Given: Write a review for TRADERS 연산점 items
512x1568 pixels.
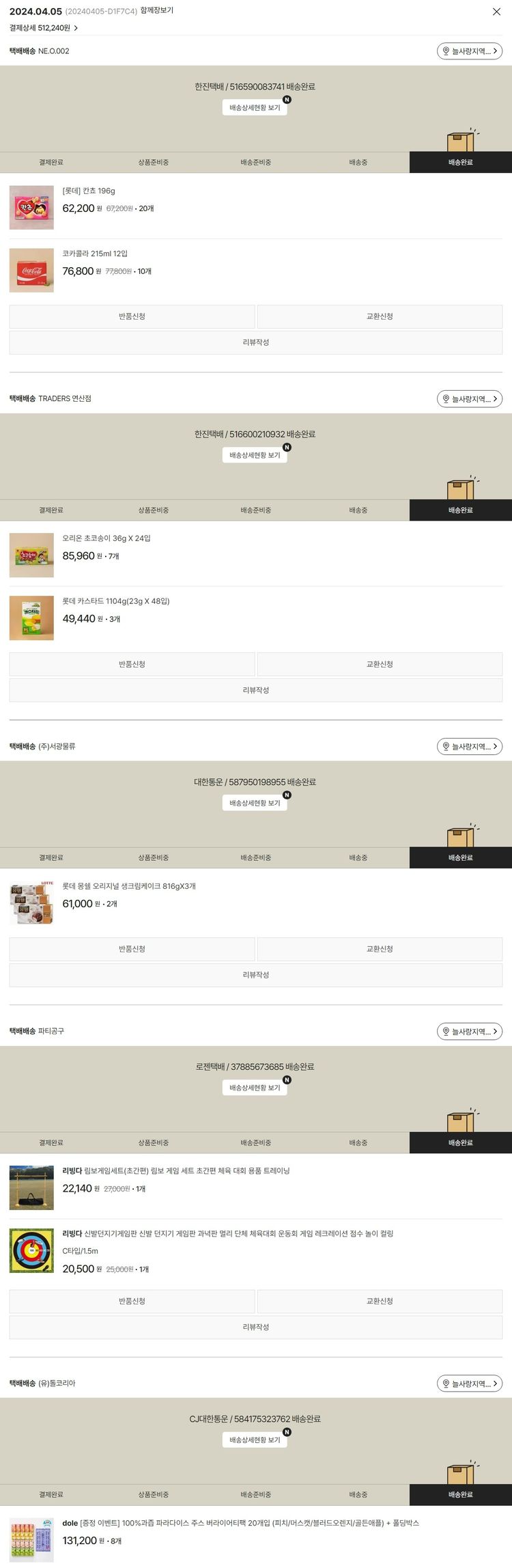Looking at the screenshot, I should click(256, 690).
